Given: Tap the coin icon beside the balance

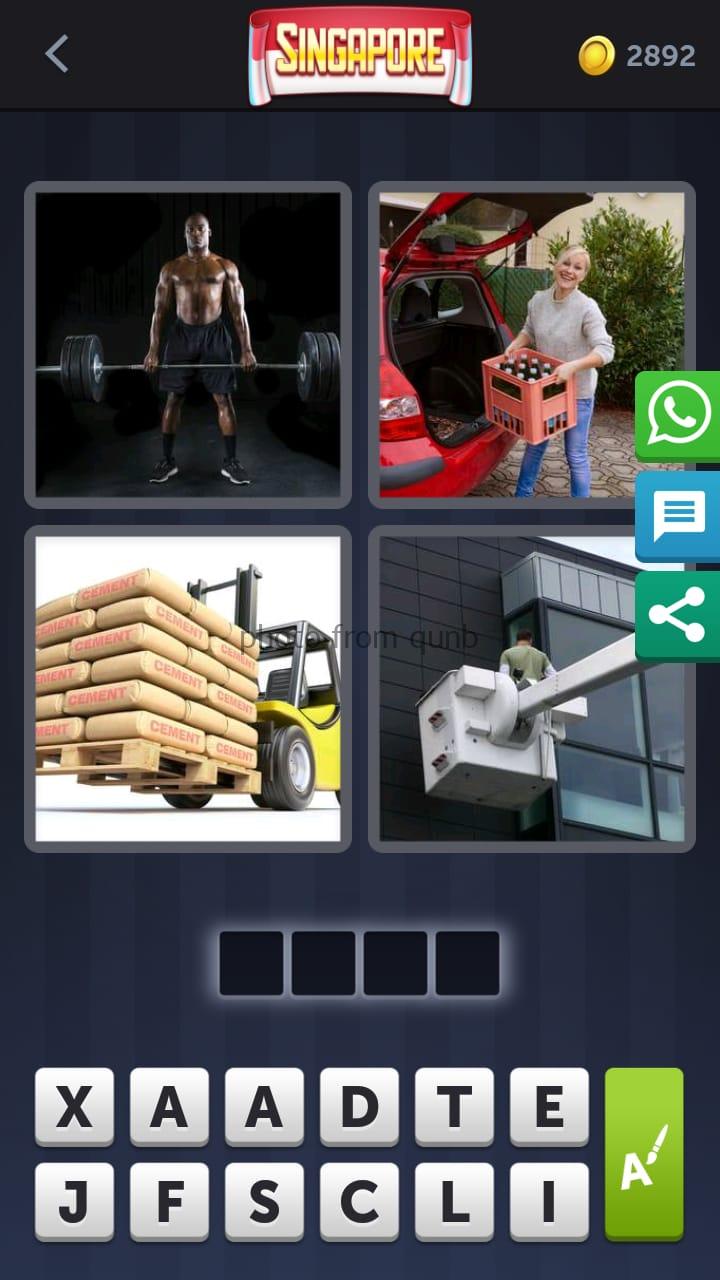Looking at the screenshot, I should [599, 55].
